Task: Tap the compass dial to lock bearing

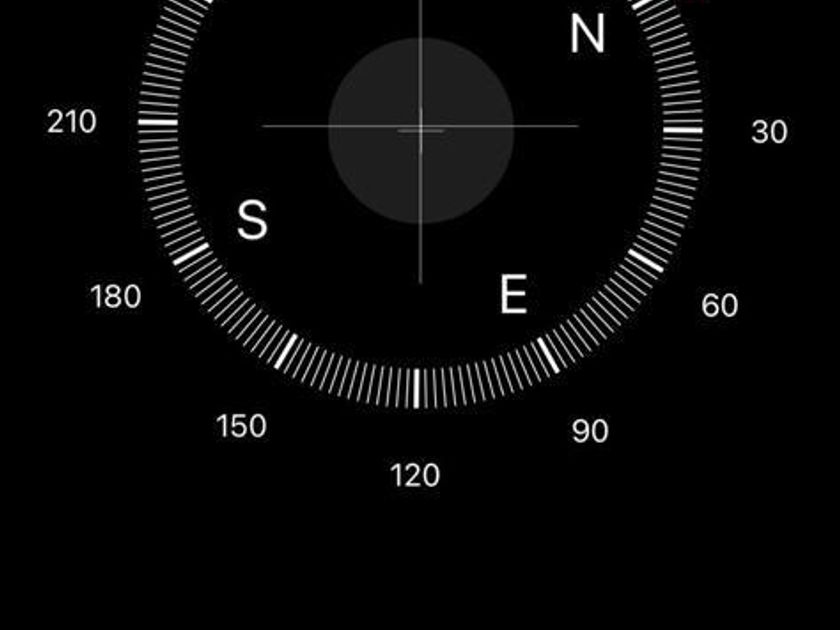Action: click(420, 128)
